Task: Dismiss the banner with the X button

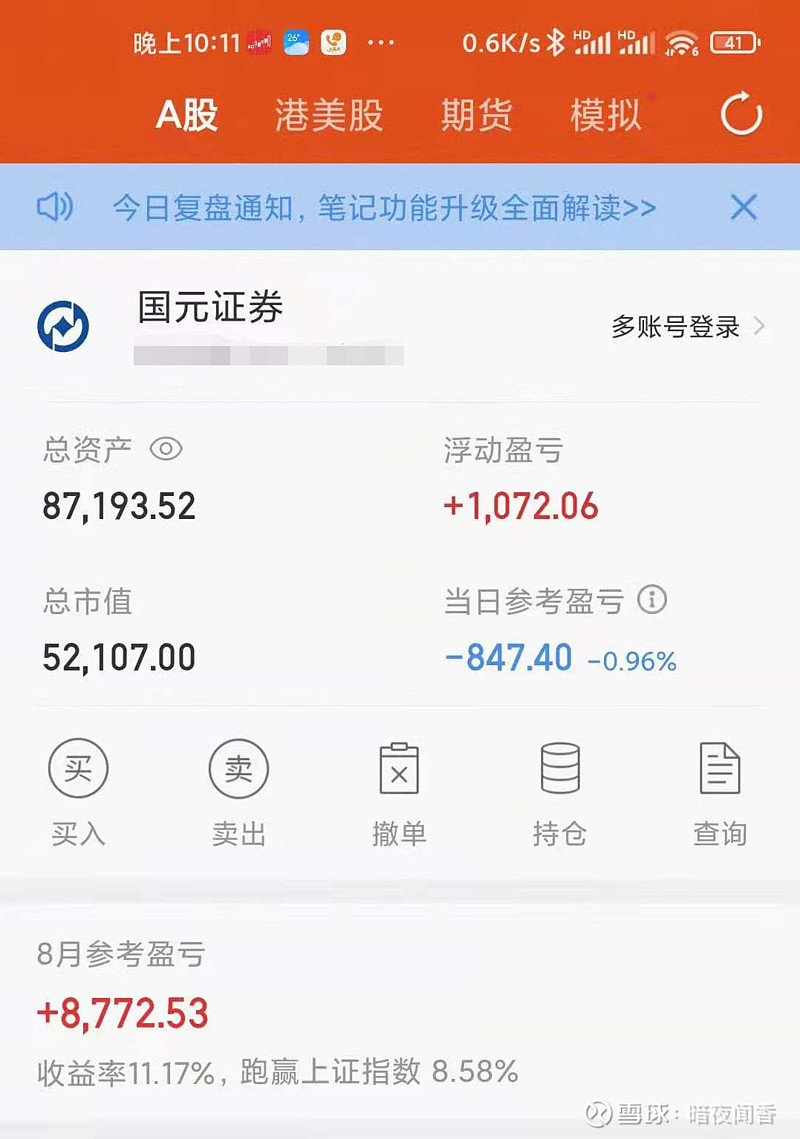Action: click(x=744, y=207)
